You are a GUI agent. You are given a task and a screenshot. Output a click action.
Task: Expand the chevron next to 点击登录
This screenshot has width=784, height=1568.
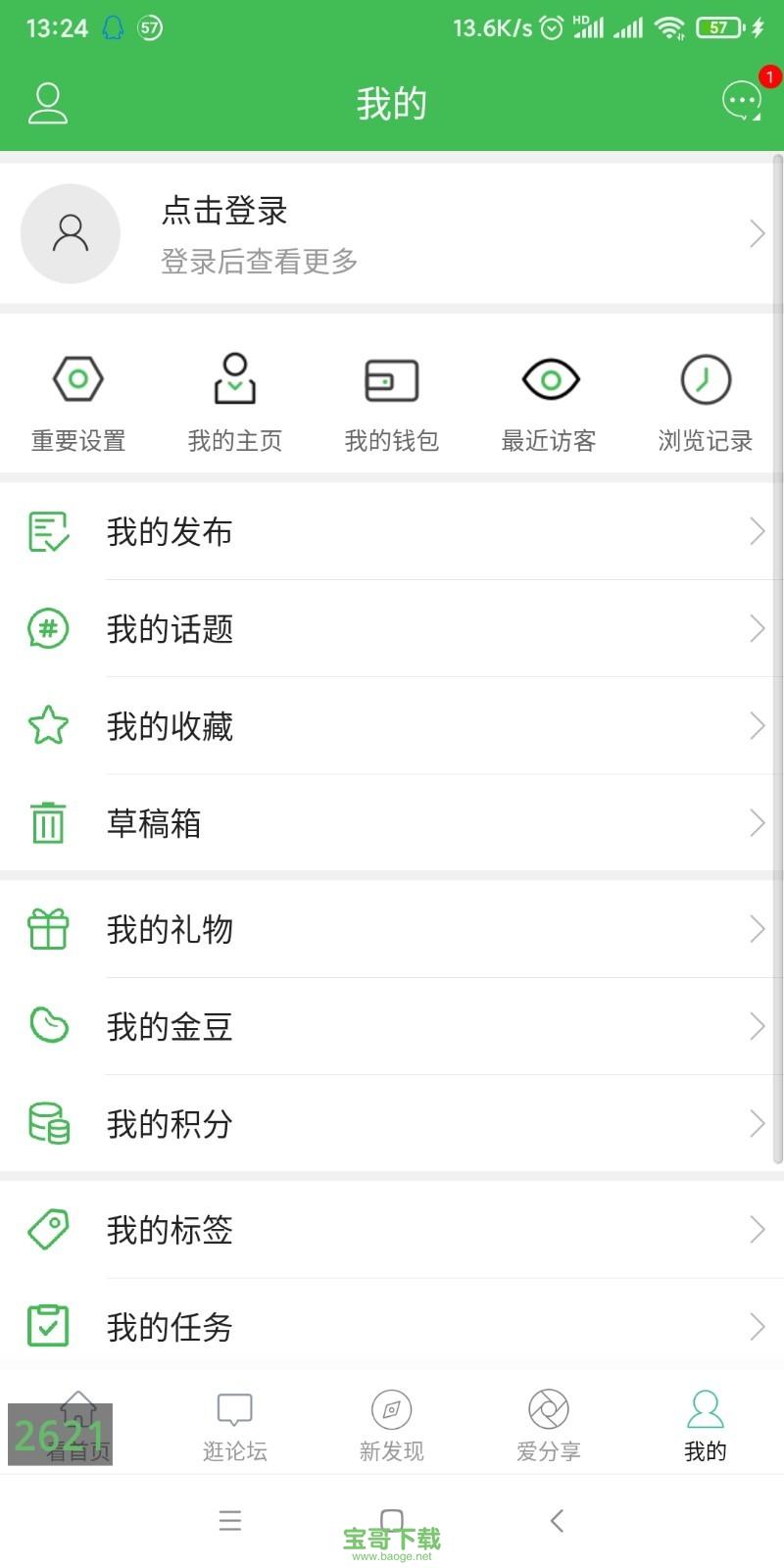(x=757, y=233)
